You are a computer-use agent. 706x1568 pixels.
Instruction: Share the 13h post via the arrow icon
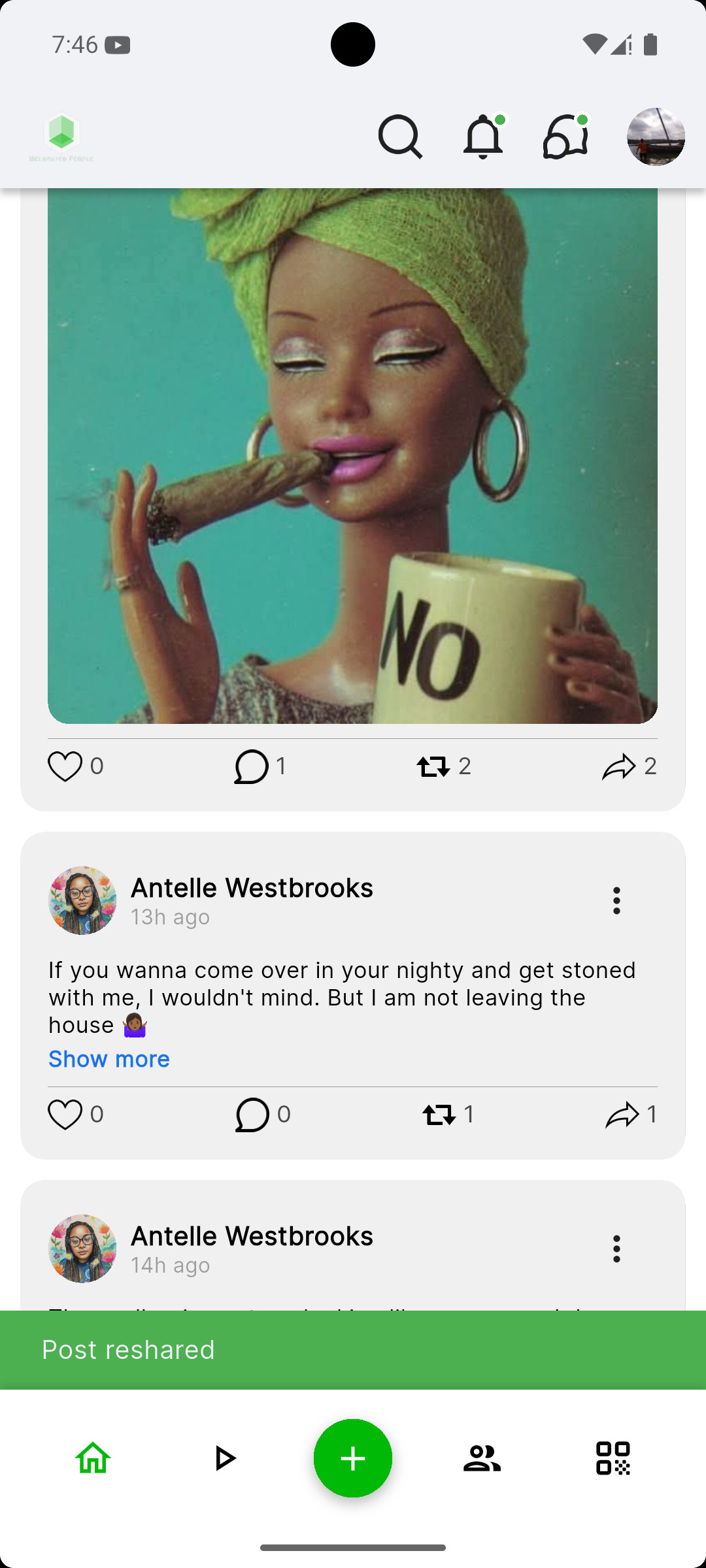[624, 1114]
